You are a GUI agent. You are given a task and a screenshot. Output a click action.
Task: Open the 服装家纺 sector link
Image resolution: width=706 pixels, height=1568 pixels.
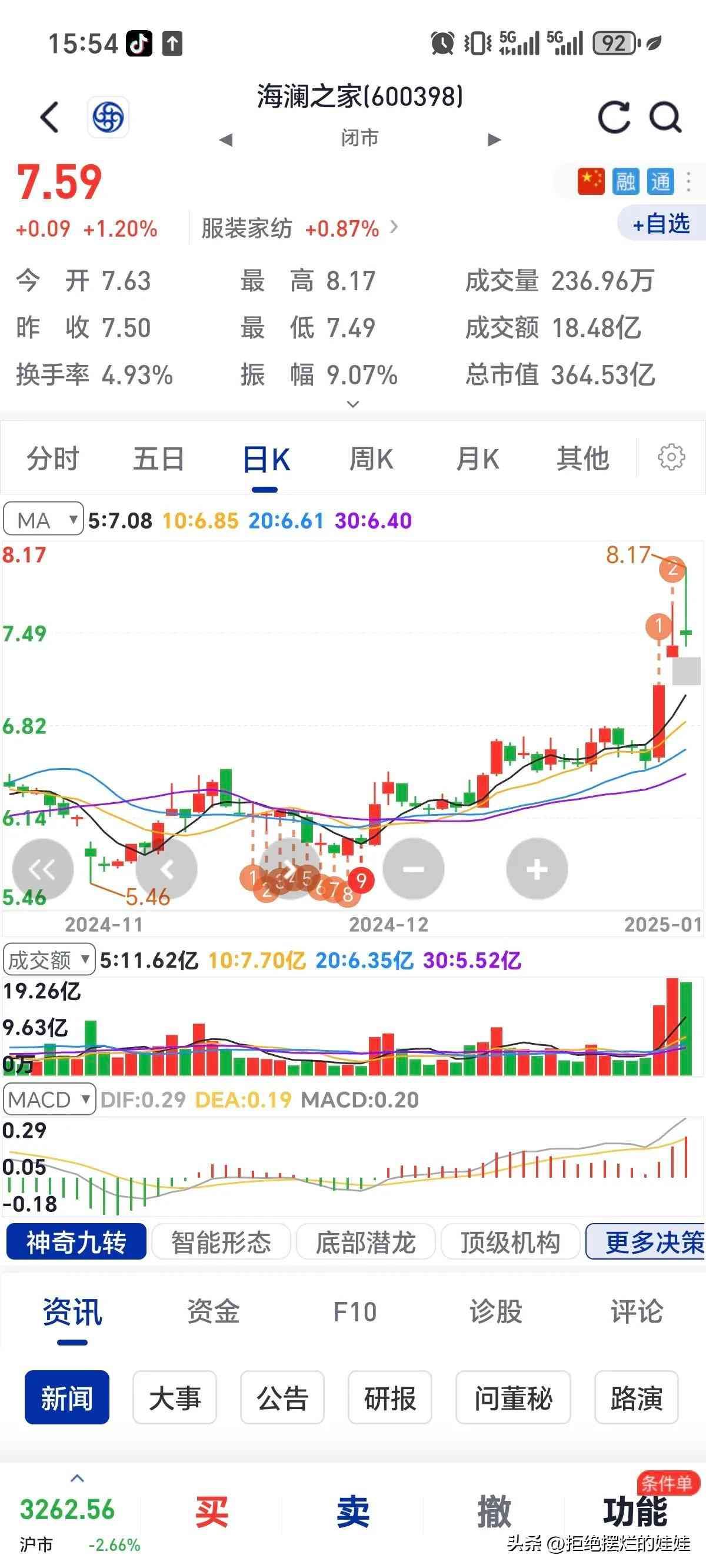298,229
